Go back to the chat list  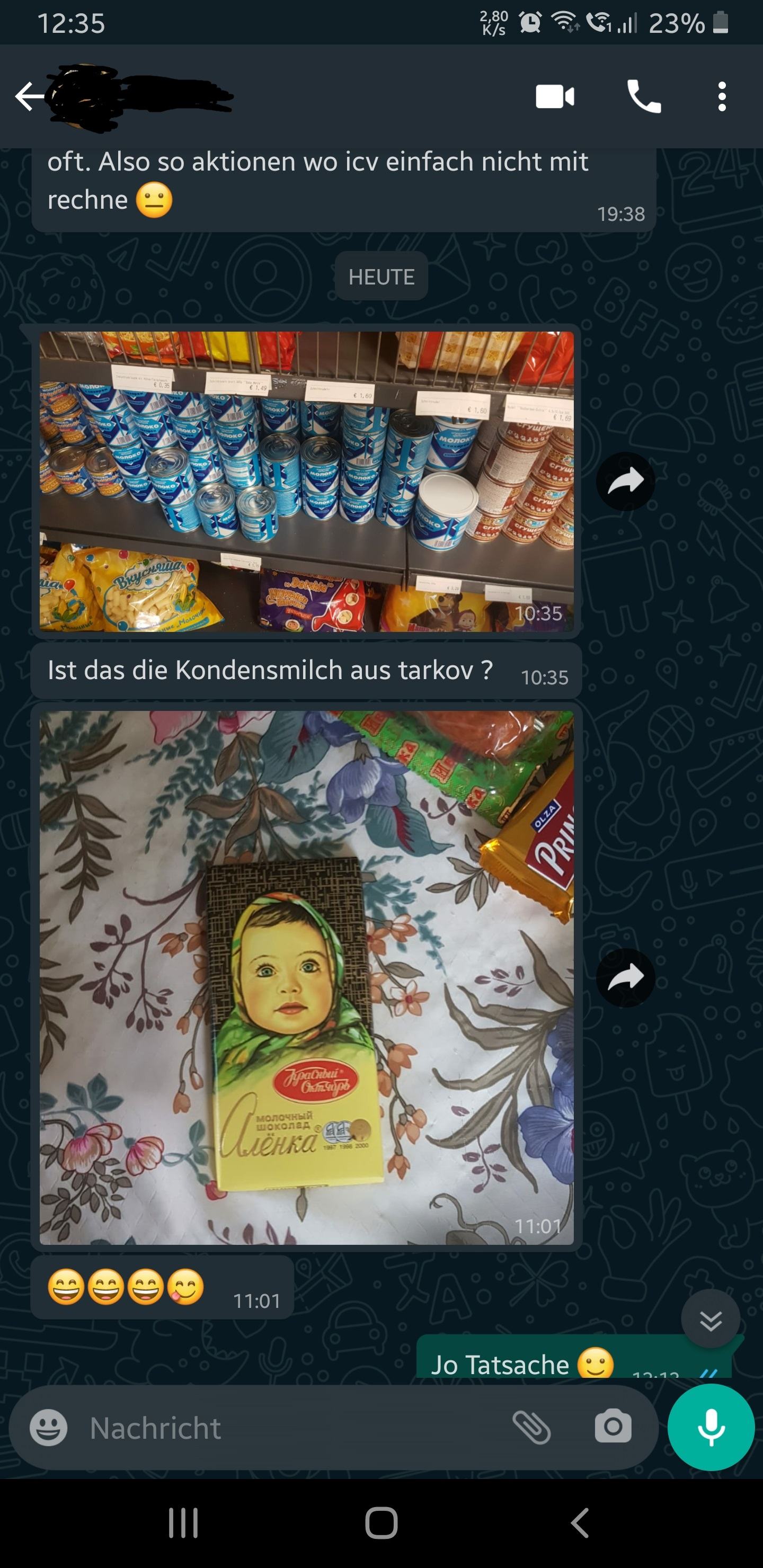(29, 97)
